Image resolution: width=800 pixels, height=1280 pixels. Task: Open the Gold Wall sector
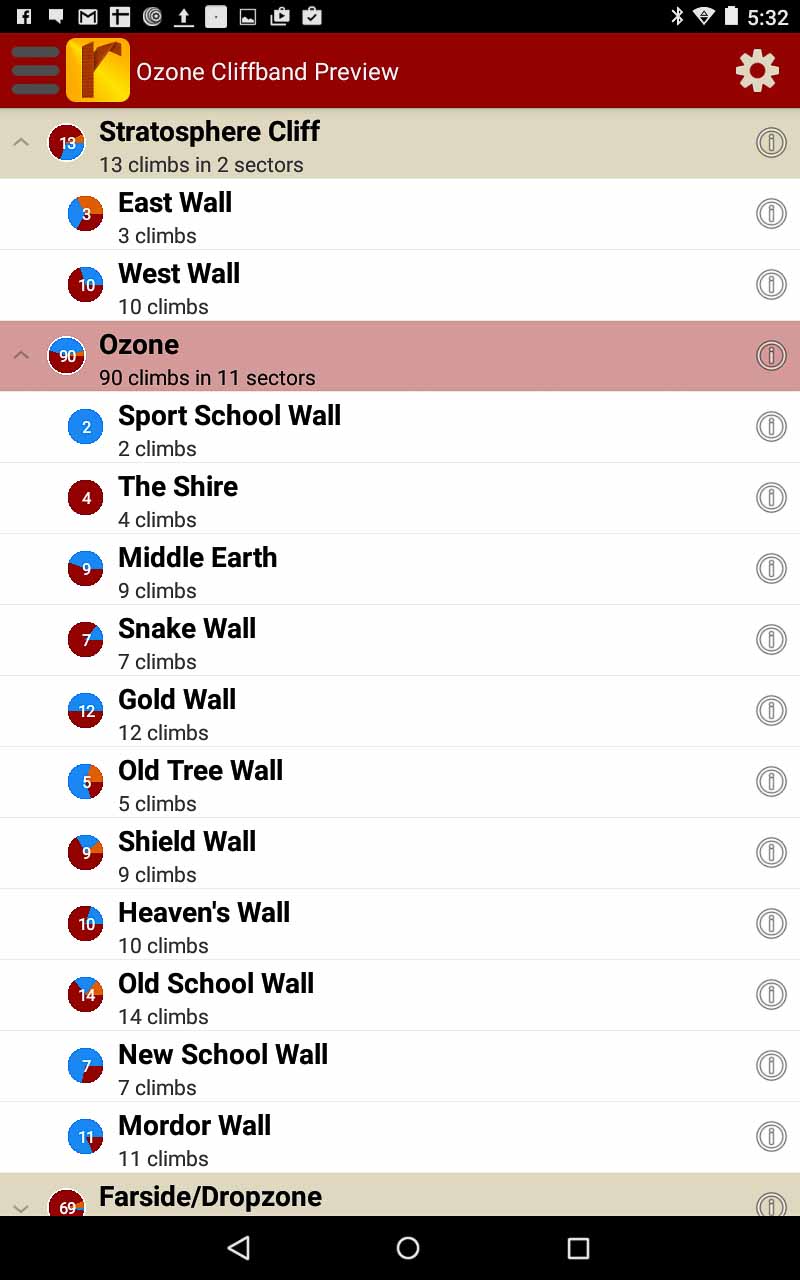177,712
